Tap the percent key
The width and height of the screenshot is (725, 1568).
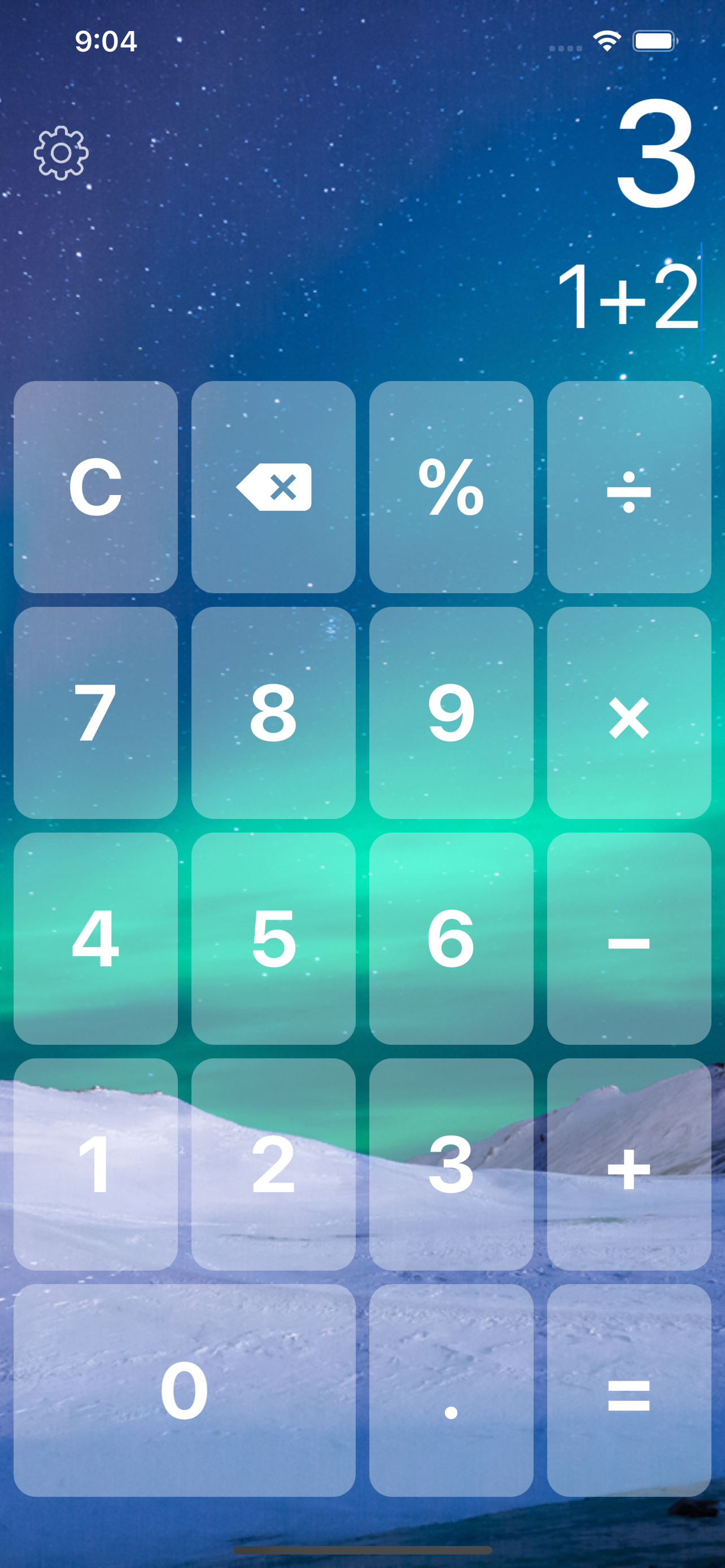point(452,487)
